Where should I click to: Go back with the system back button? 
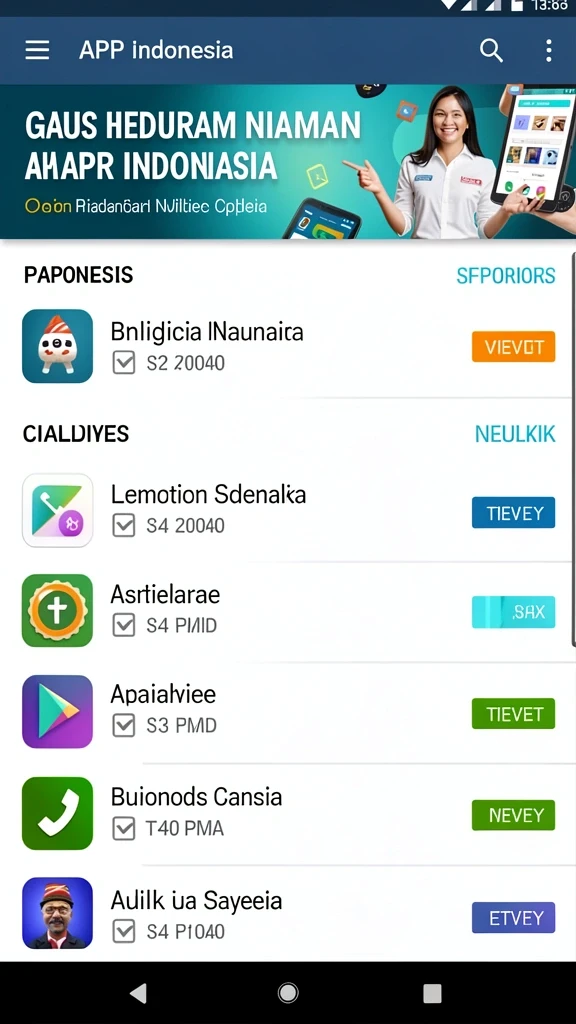click(138, 993)
